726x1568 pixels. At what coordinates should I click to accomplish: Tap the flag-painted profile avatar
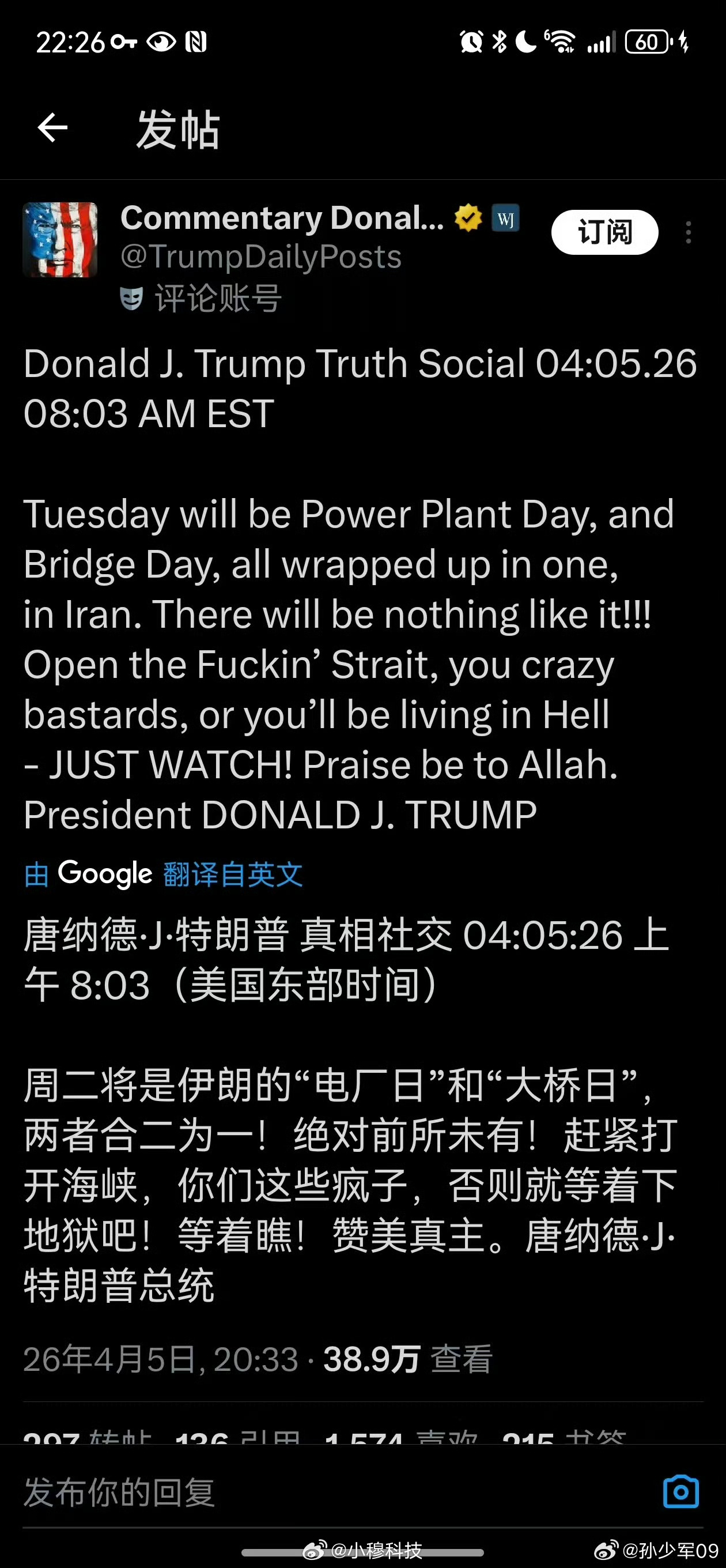point(60,239)
